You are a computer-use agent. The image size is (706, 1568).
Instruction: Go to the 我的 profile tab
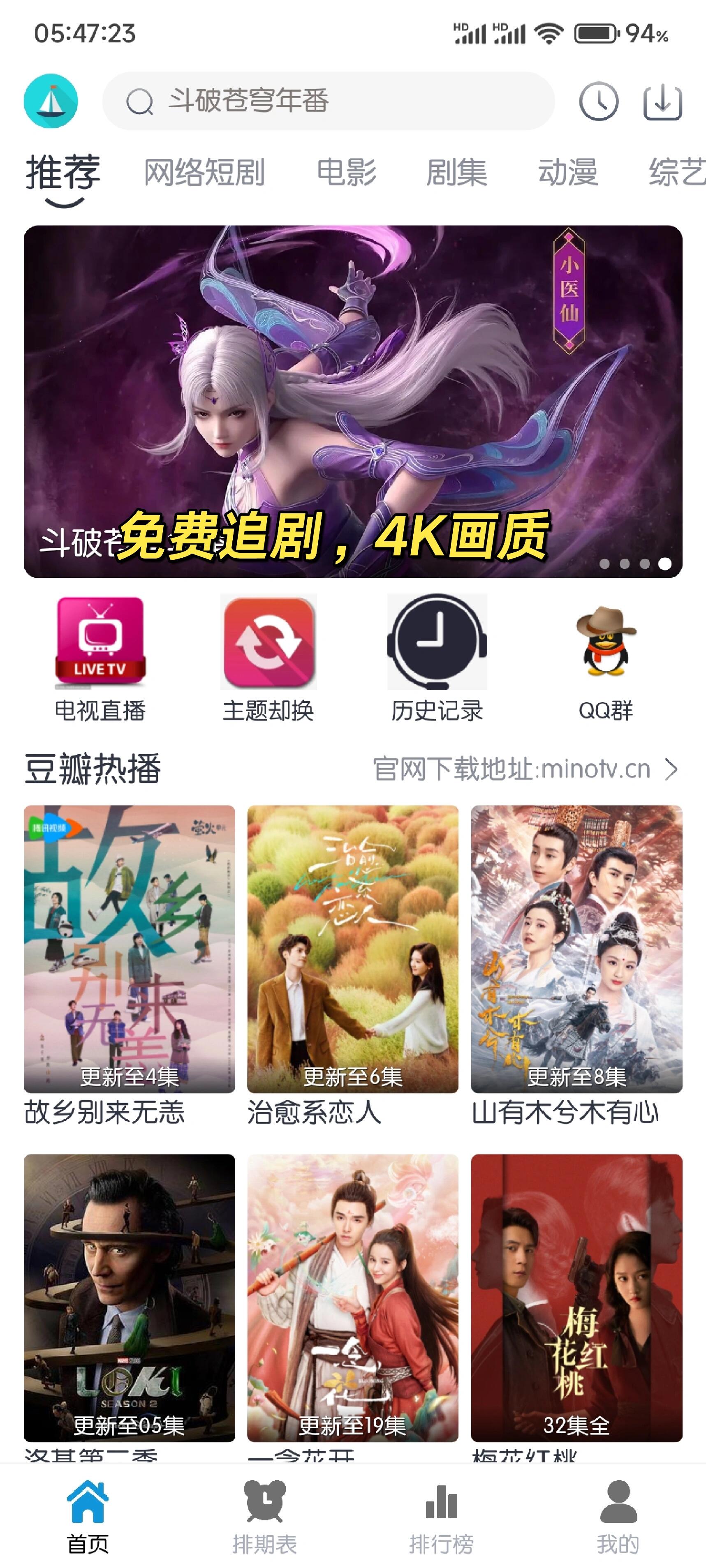pos(618,1516)
